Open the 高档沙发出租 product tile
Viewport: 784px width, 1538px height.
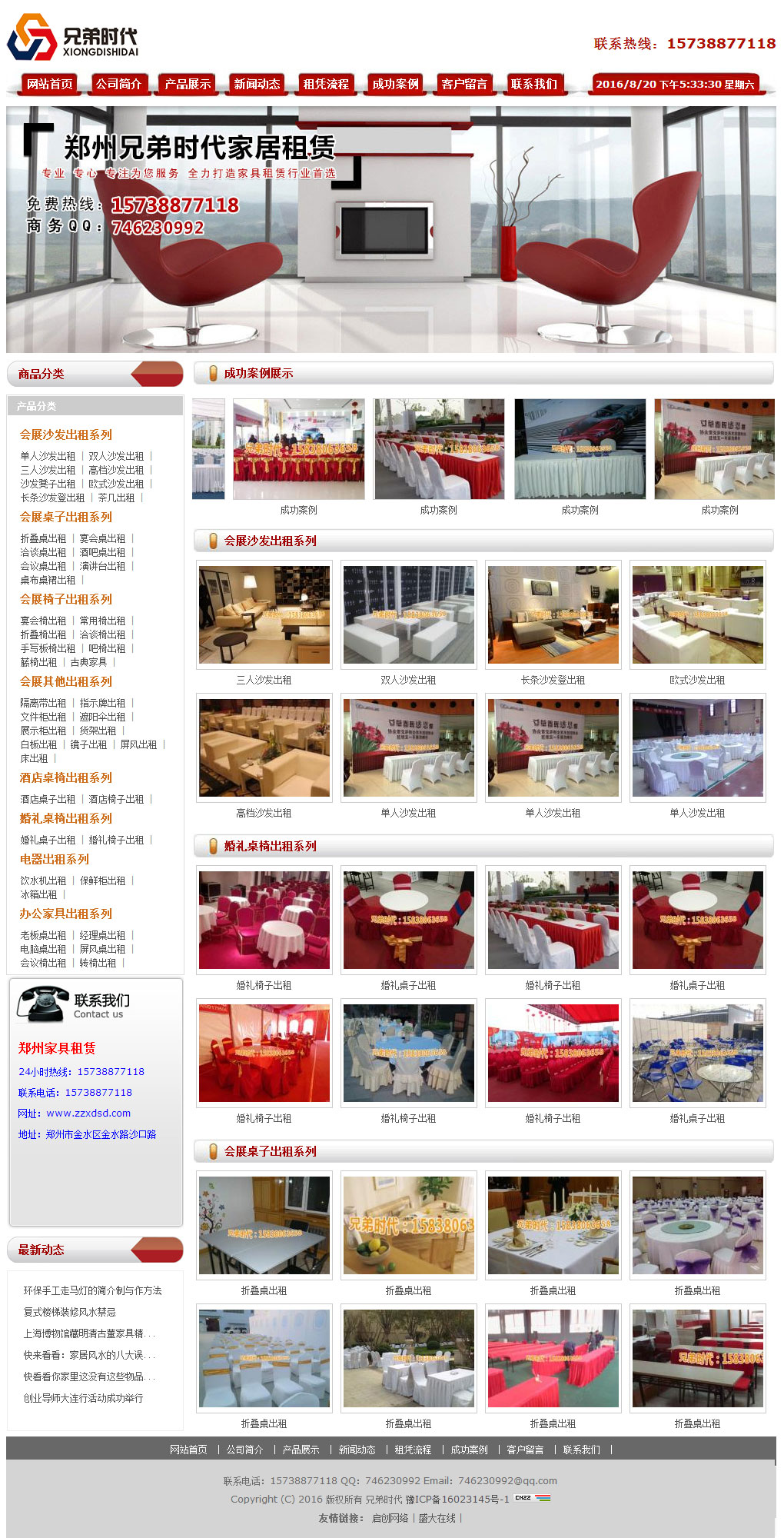click(x=264, y=747)
